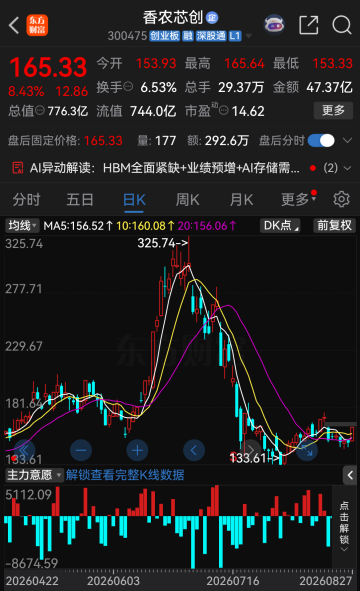The height and width of the screenshot is (591, 360).
Task: Switch to the 分时 tab
Action: (26, 199)
